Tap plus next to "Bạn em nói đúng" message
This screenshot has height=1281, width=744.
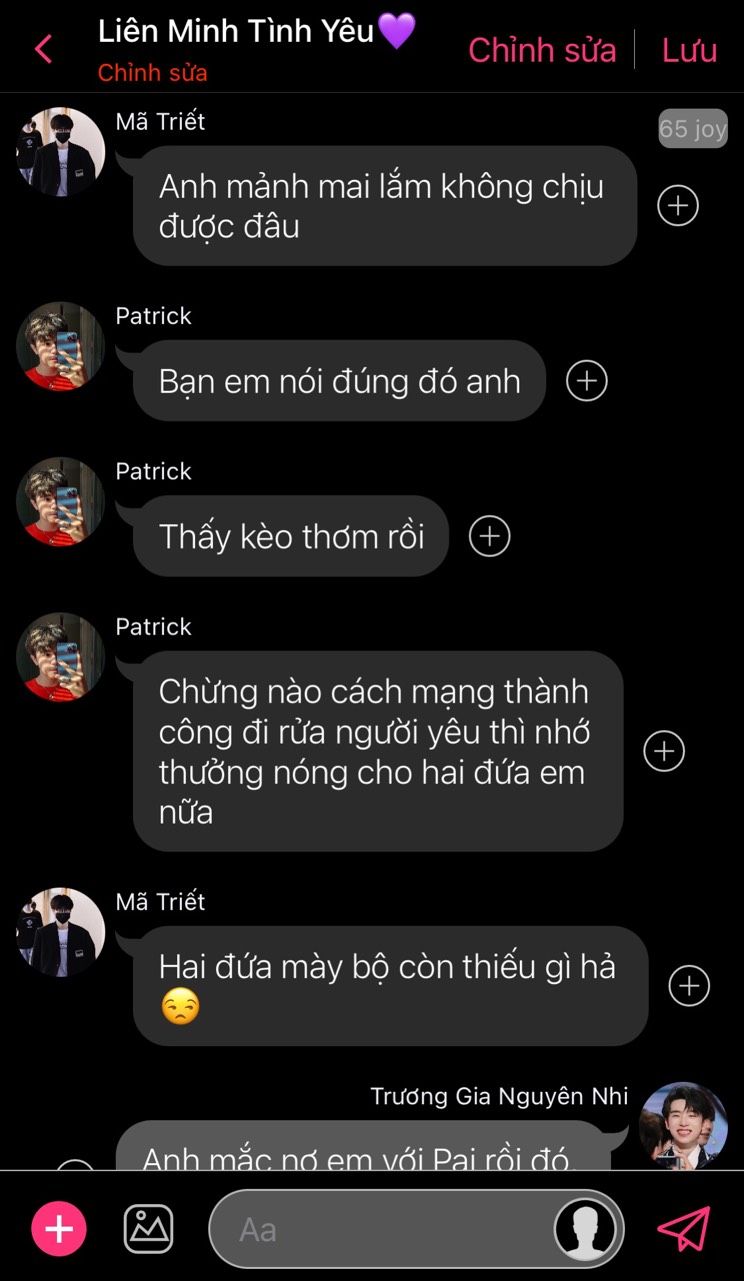click(x=587, y=381)
